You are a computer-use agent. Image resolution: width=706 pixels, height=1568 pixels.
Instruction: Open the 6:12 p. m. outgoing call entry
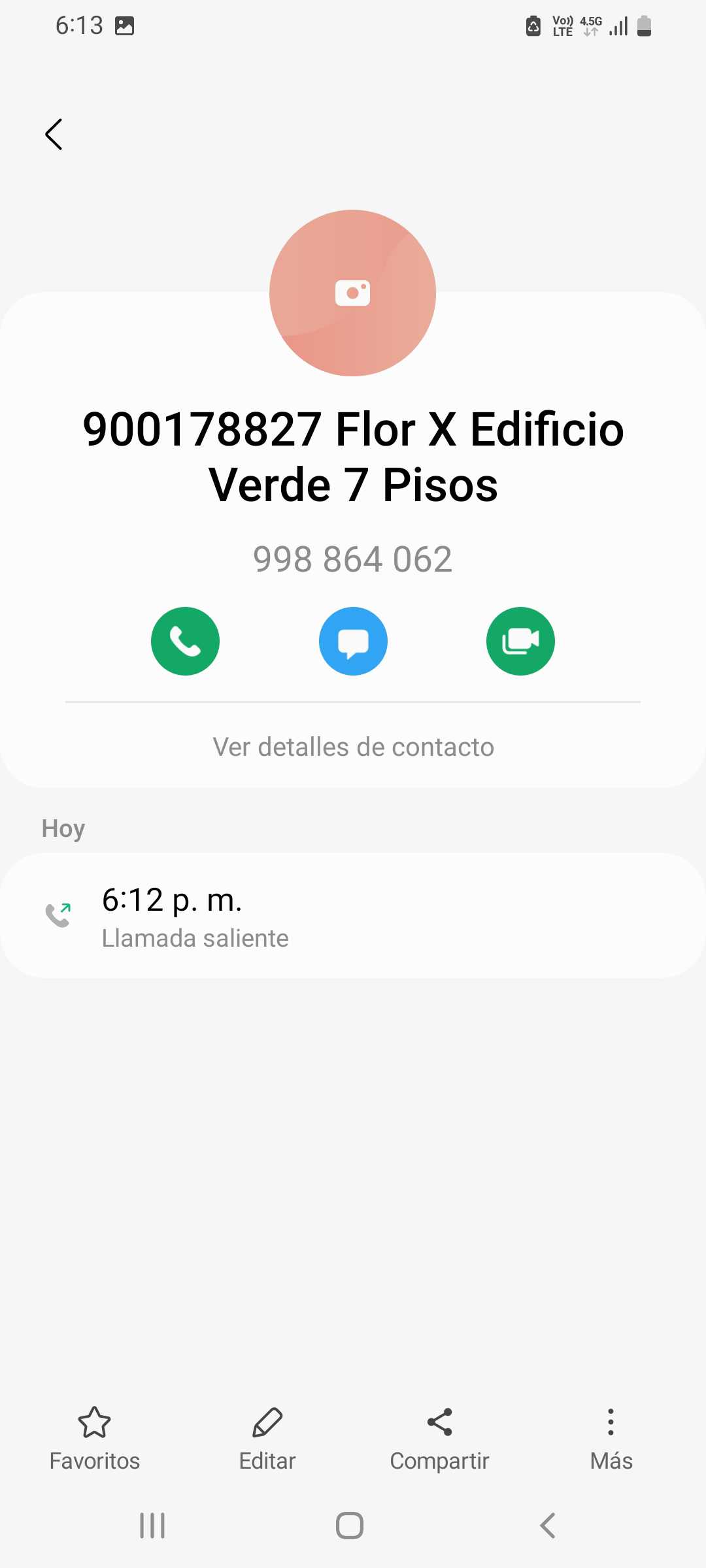click(353, 915)
